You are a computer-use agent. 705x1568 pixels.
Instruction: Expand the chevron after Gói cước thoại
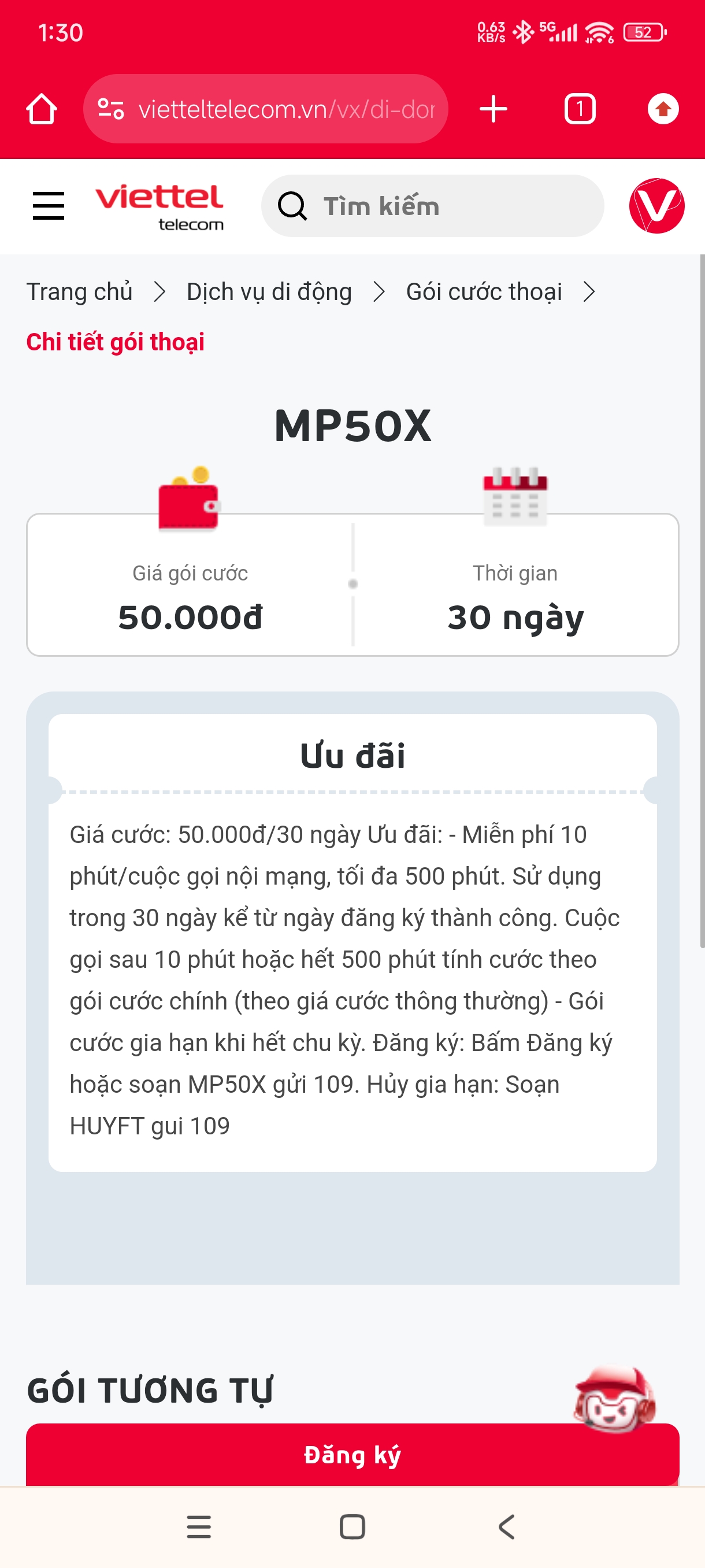click(x=589, y=291)
